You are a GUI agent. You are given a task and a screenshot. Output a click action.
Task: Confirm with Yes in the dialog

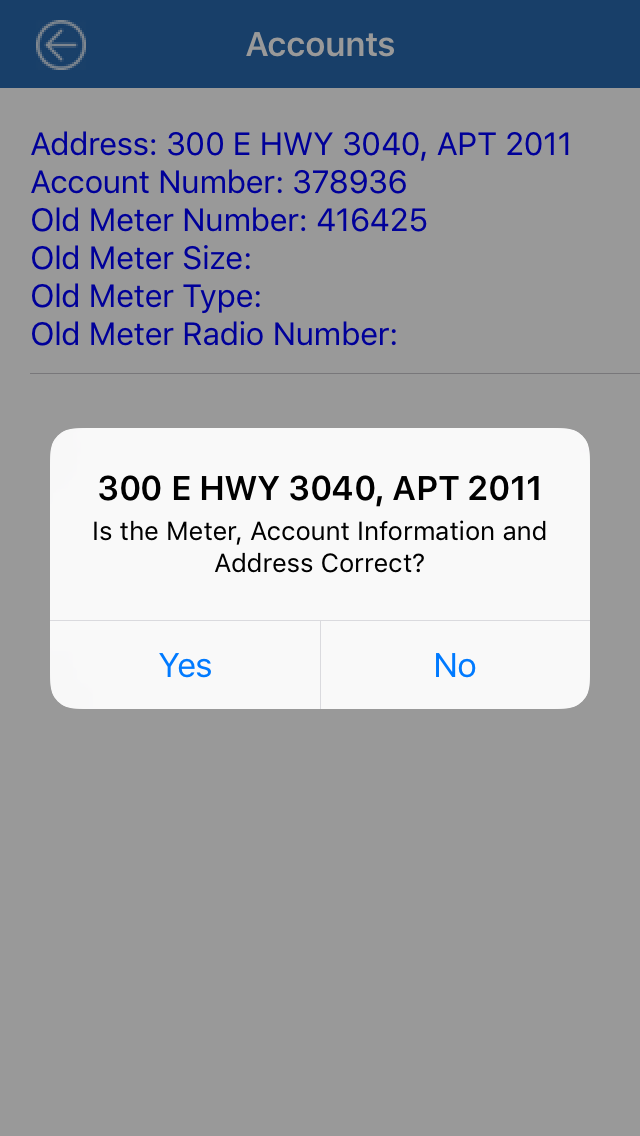click(185, 665)
